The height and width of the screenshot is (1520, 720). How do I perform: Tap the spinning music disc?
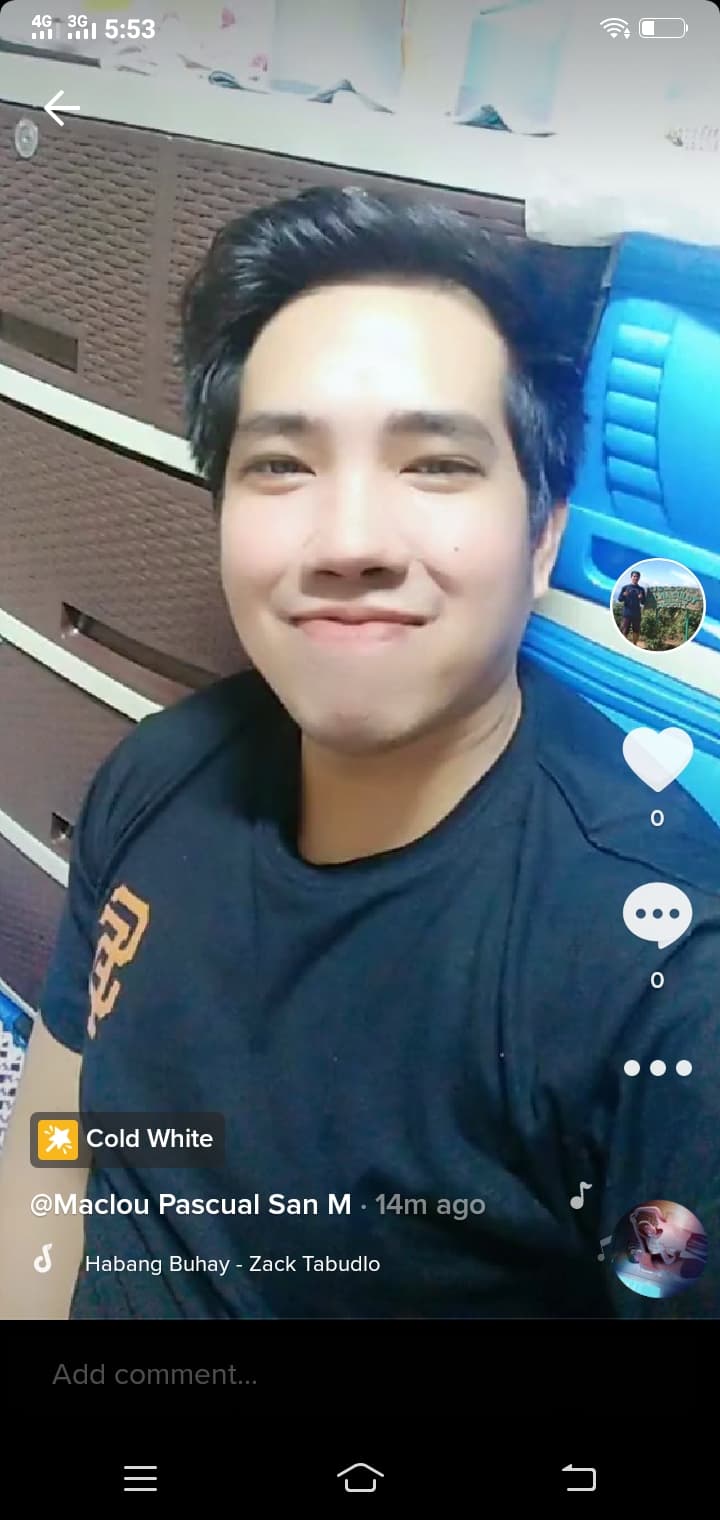click(x=659, y=1249)
